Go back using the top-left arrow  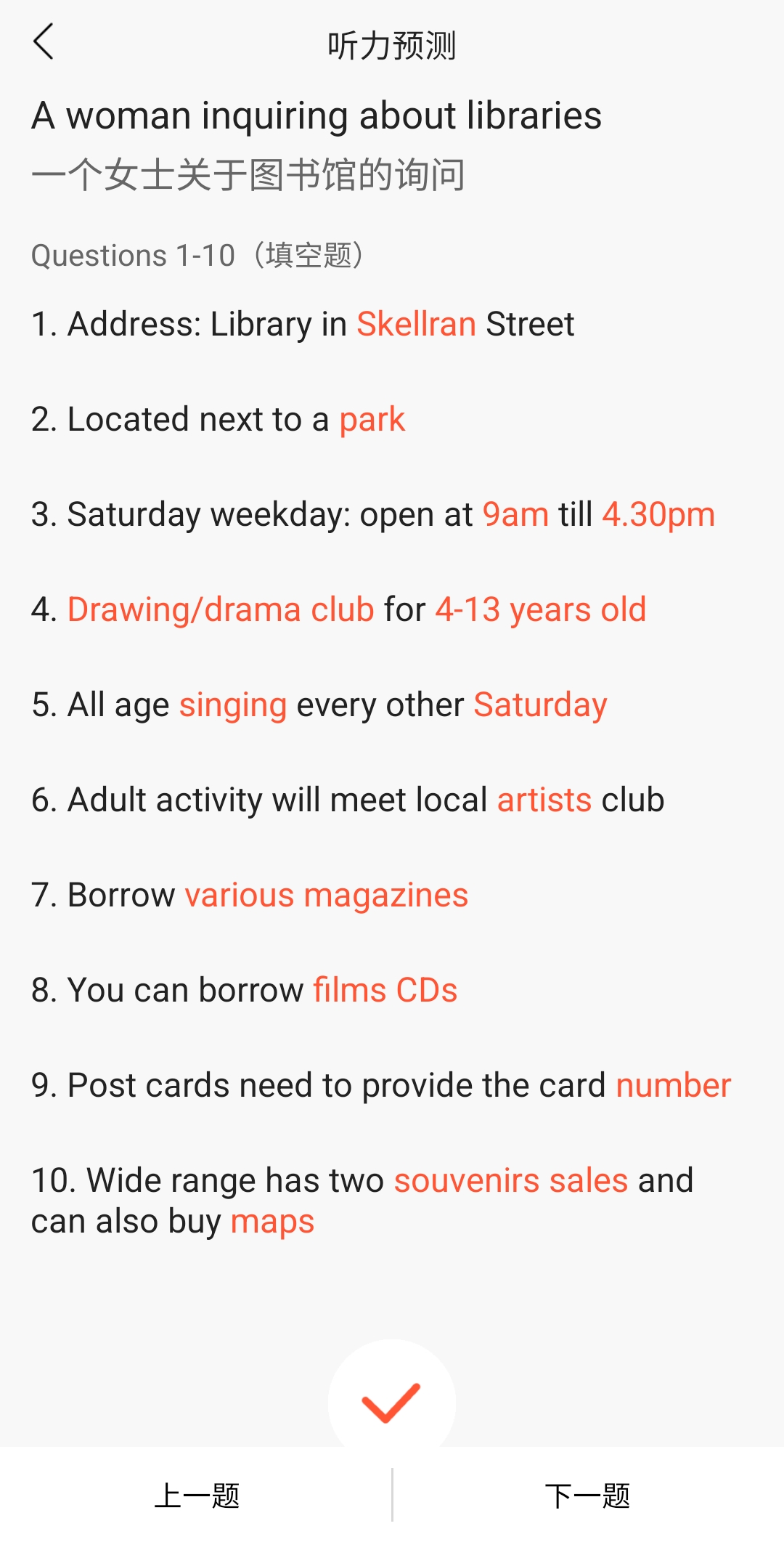44,41
